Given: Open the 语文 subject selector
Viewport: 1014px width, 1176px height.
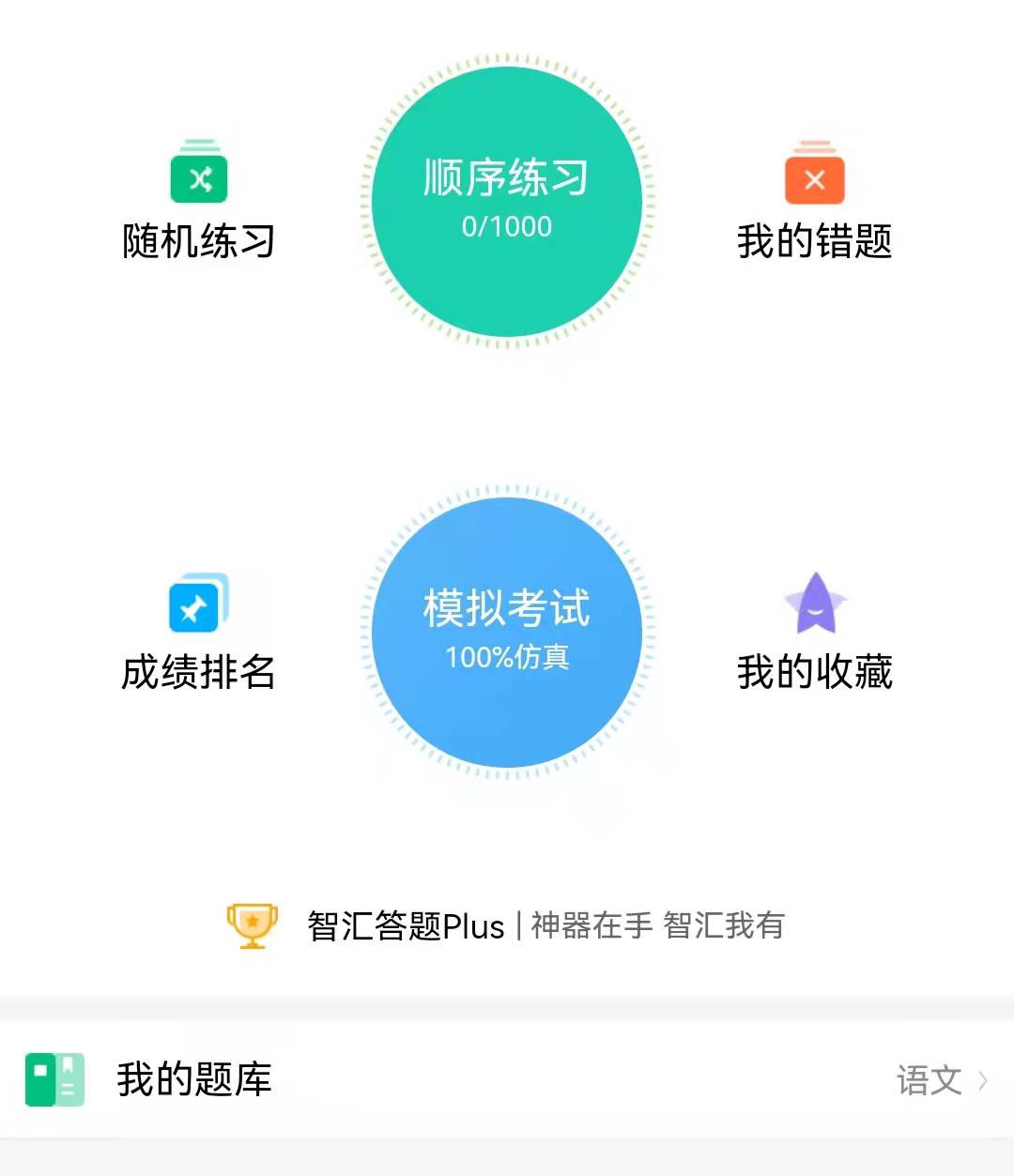Looking at the screenshot, I should point(931,1081).
